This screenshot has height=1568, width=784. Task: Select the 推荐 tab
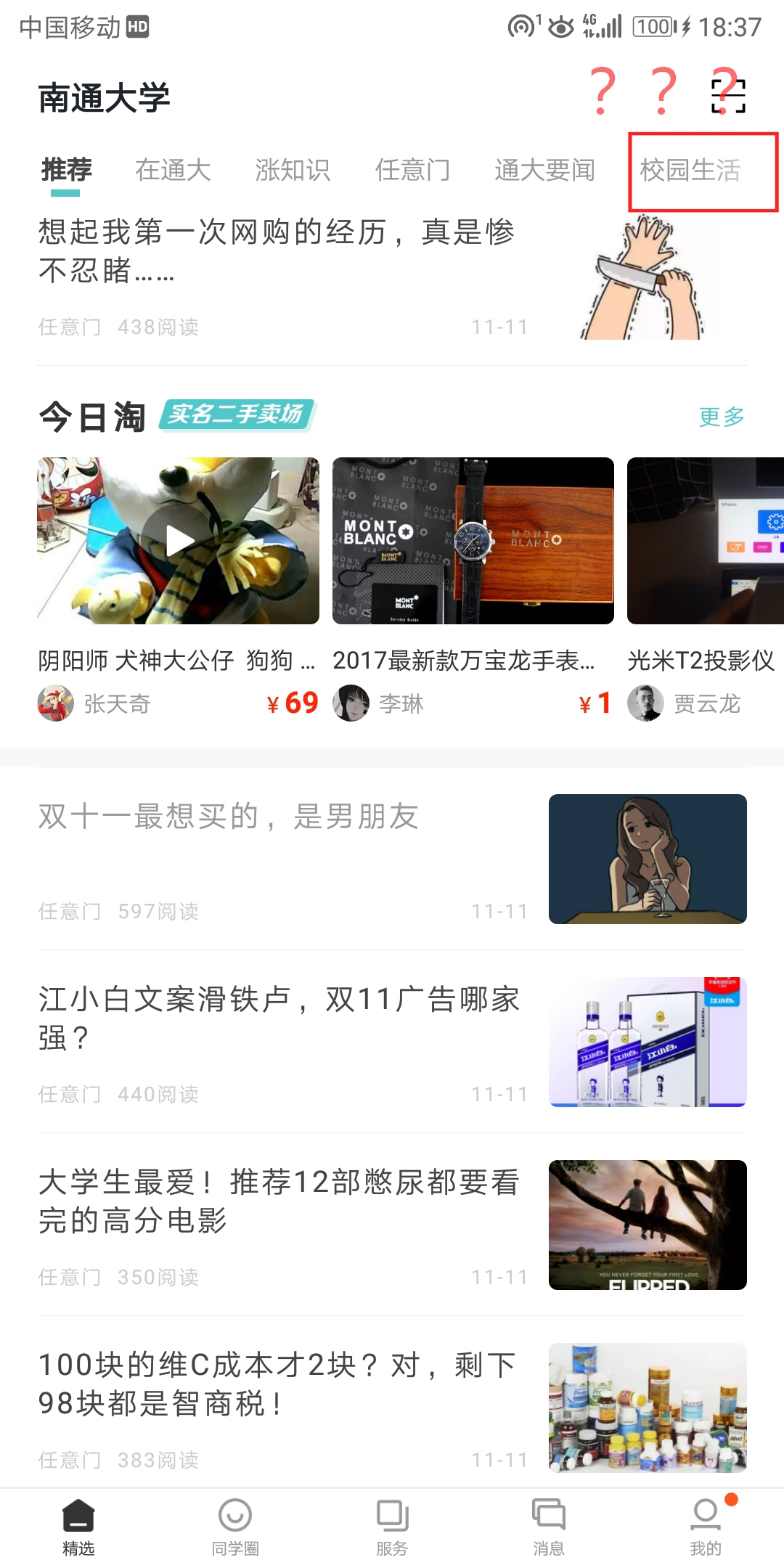click(66, 171)
